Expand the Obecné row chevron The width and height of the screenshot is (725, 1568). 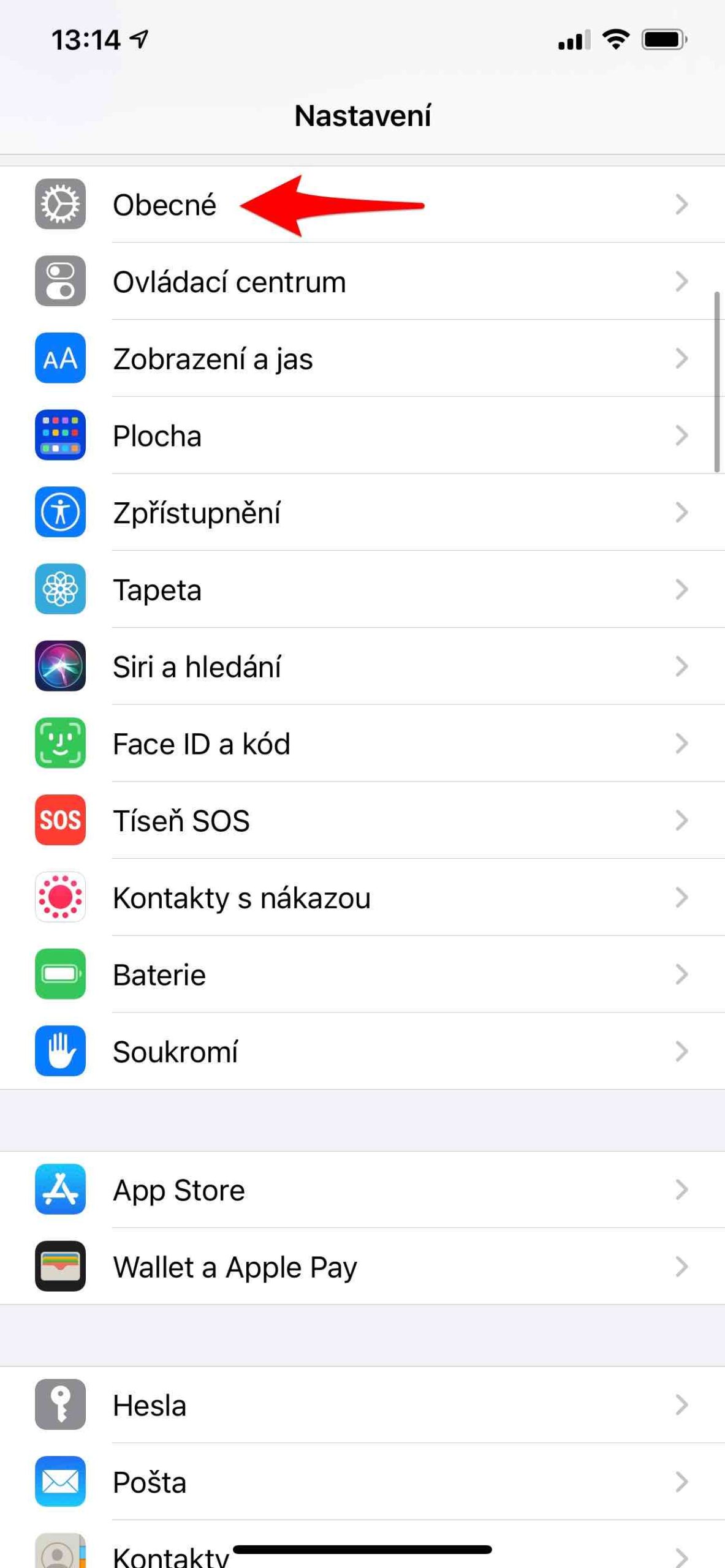pos(682,205)
